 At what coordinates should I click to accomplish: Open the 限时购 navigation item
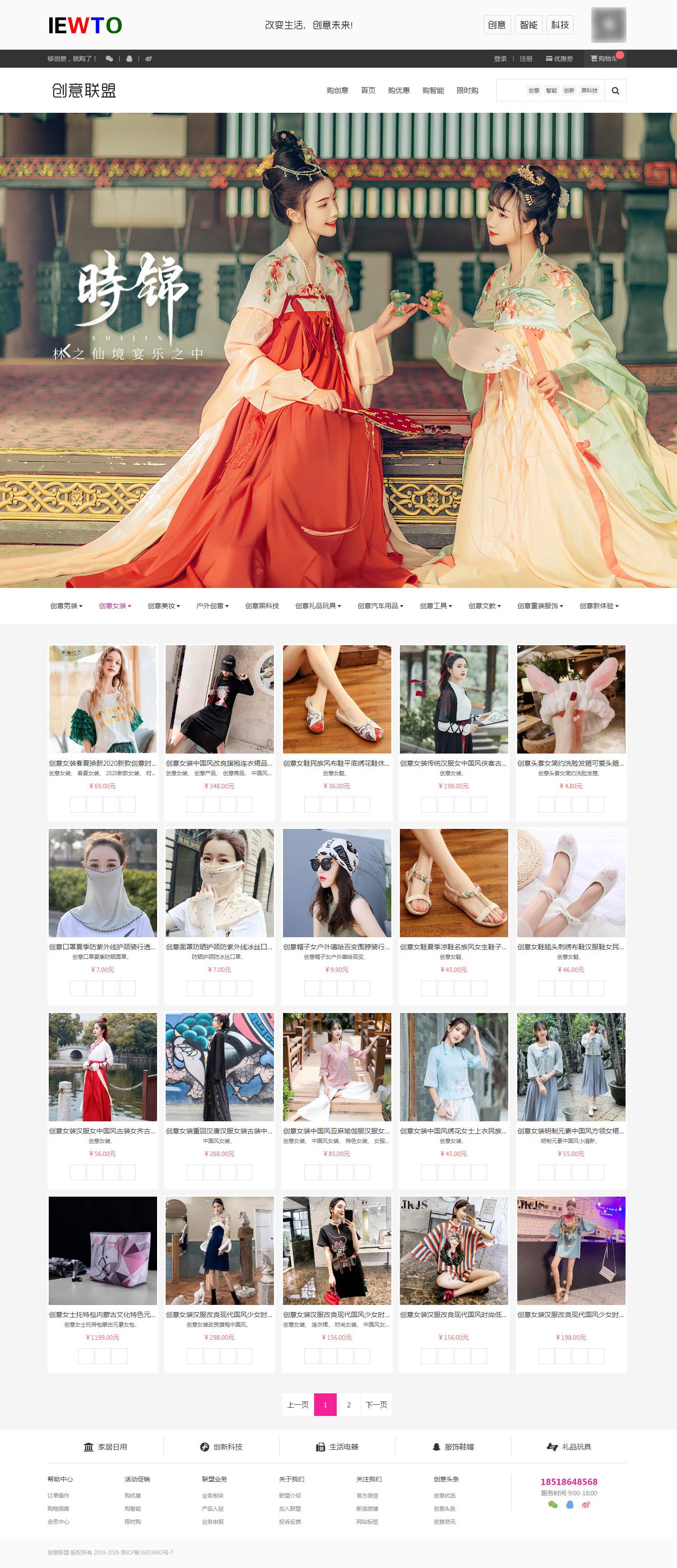[467, 91]
